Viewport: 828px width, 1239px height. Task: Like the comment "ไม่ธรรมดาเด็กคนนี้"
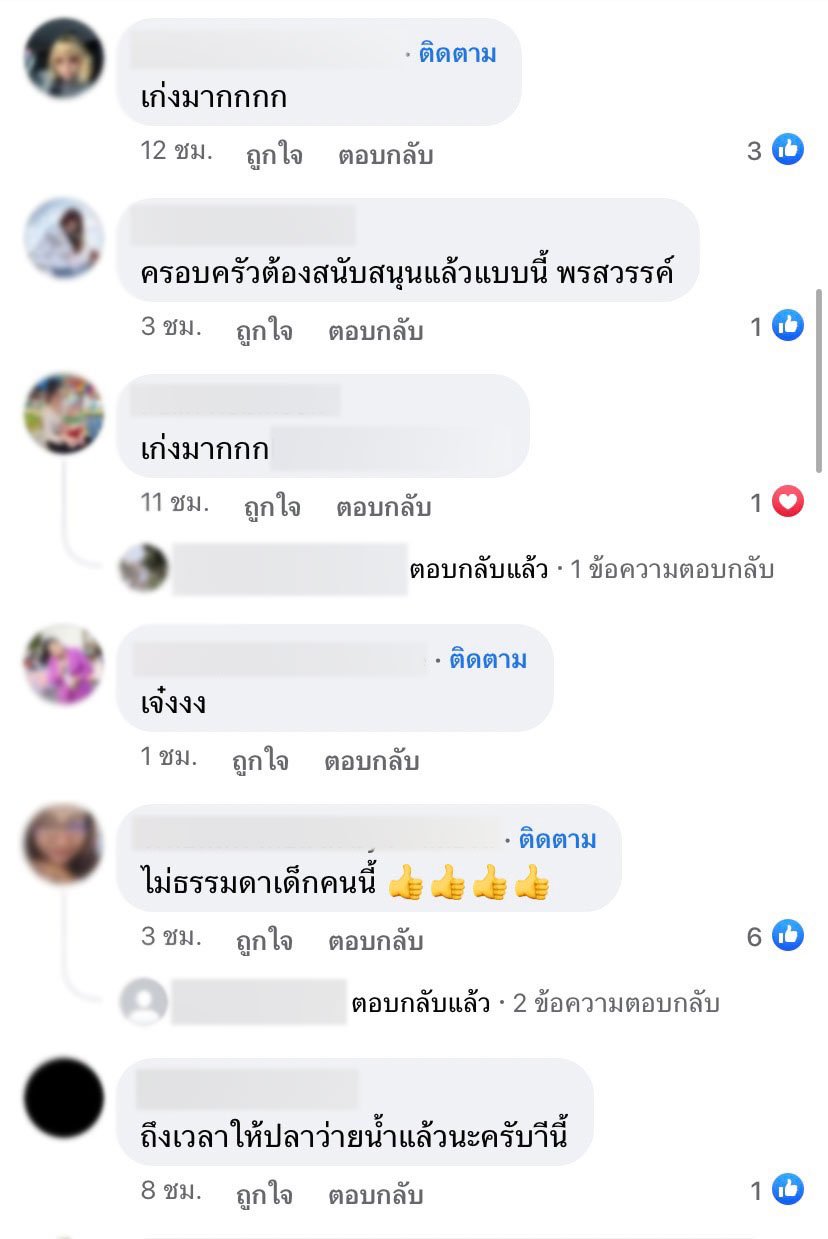[264, 941]
